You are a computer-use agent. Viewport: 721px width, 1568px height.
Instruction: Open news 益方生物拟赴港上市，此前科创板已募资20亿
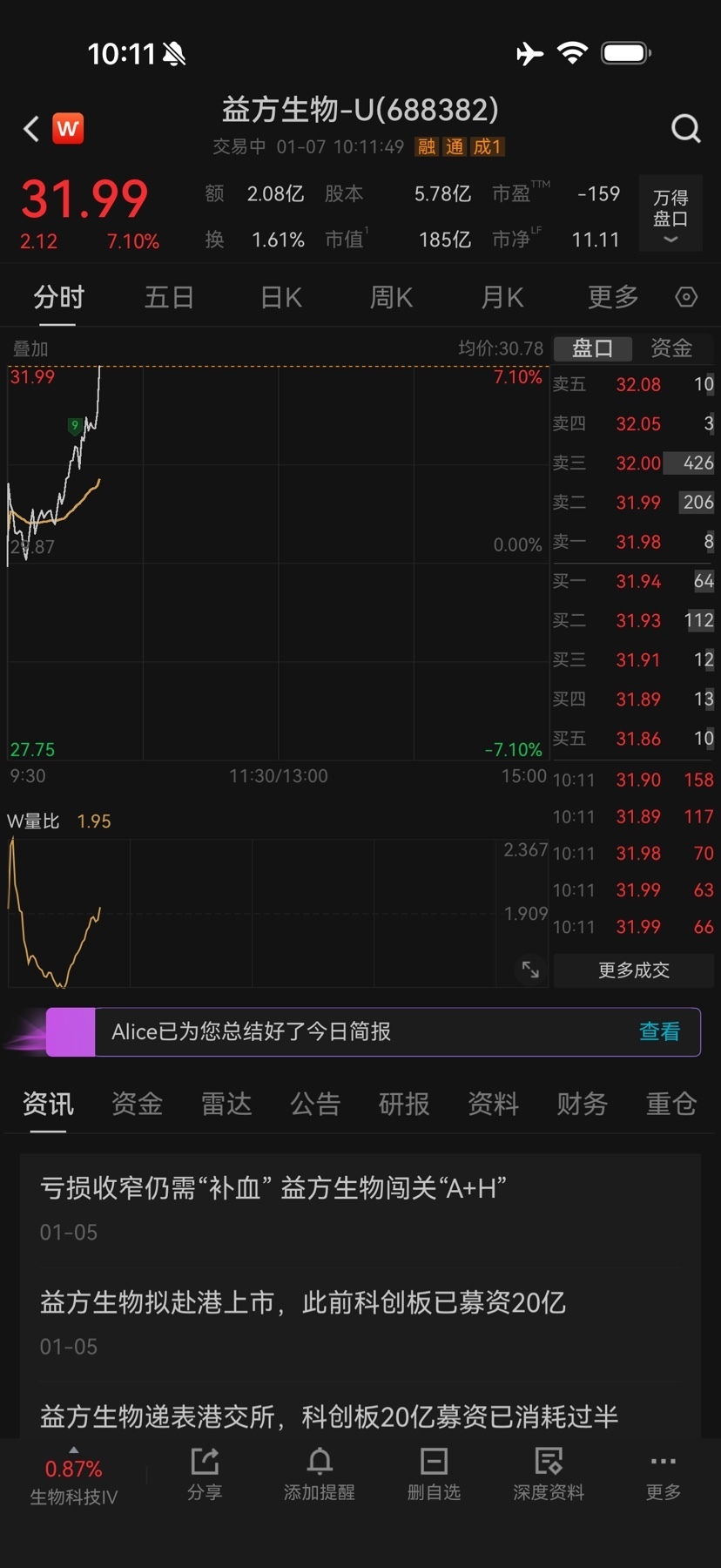point(303,1302)
